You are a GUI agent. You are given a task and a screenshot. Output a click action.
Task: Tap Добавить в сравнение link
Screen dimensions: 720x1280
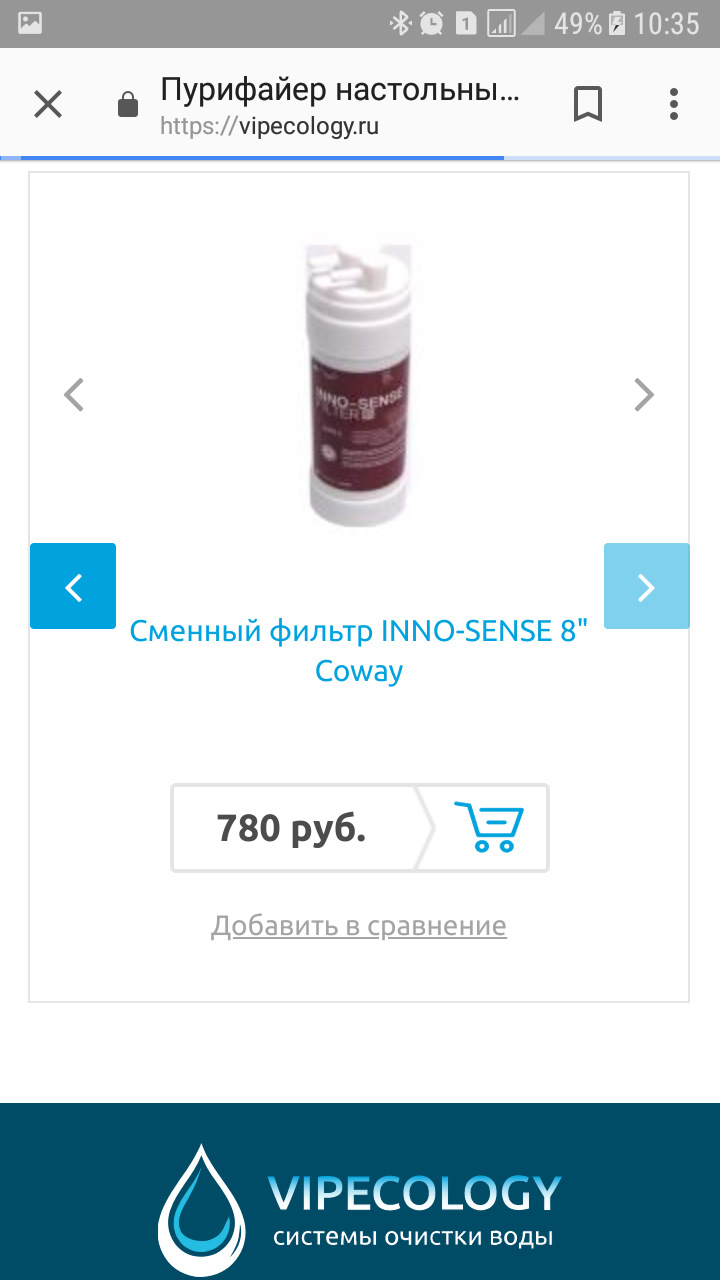359,926
